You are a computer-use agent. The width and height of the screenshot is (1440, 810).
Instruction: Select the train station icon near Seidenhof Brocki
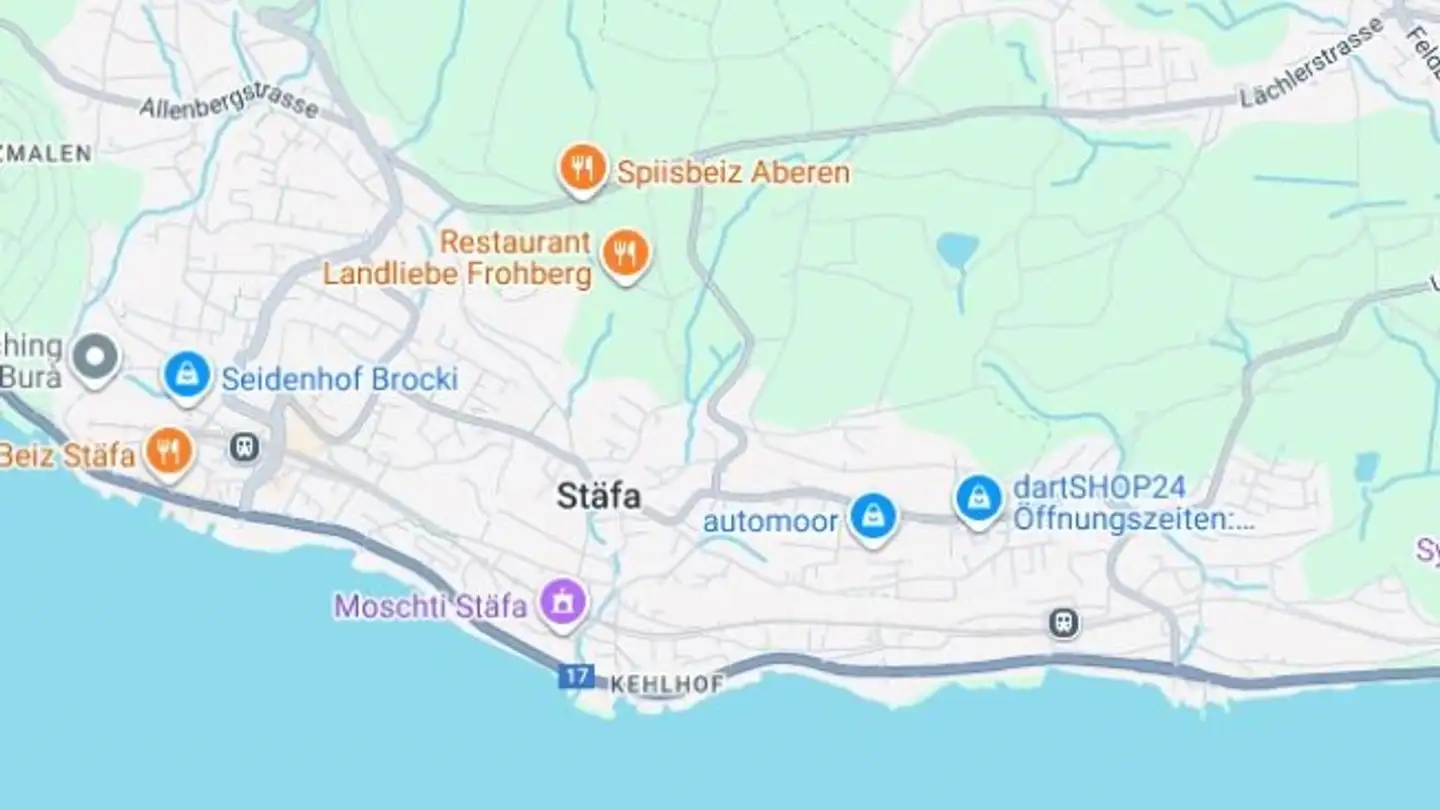click(x=244, y=447)
